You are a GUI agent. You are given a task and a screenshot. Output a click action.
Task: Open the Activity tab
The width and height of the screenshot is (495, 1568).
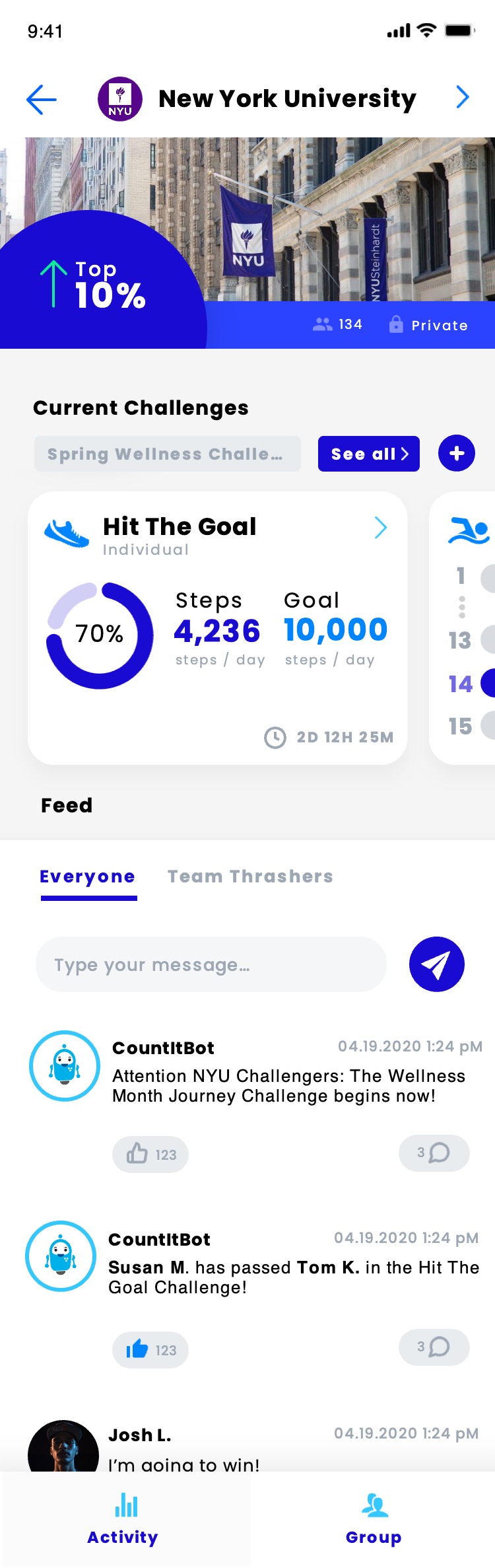123,1519
